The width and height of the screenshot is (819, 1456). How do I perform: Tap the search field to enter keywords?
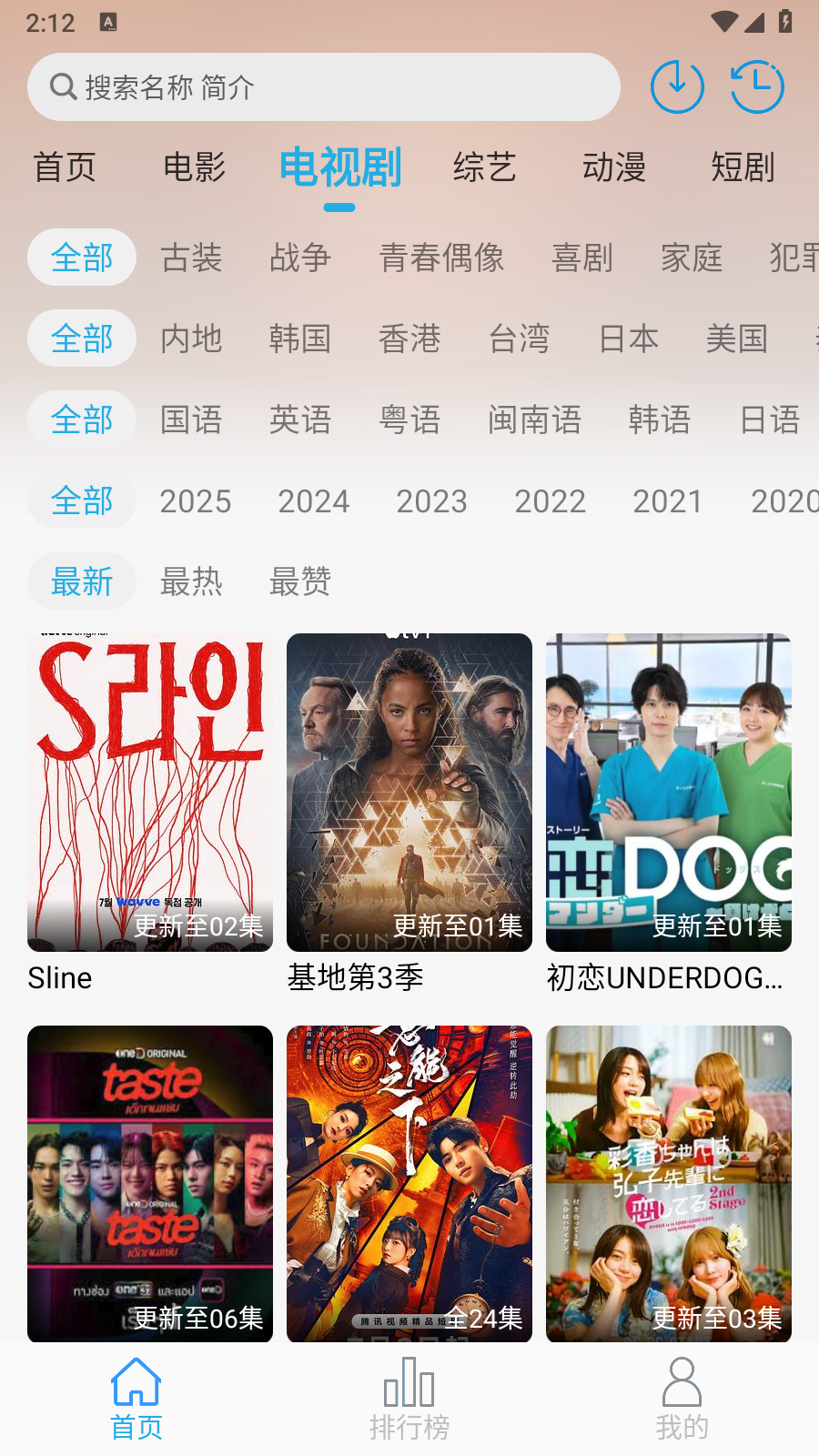point(324,86)
